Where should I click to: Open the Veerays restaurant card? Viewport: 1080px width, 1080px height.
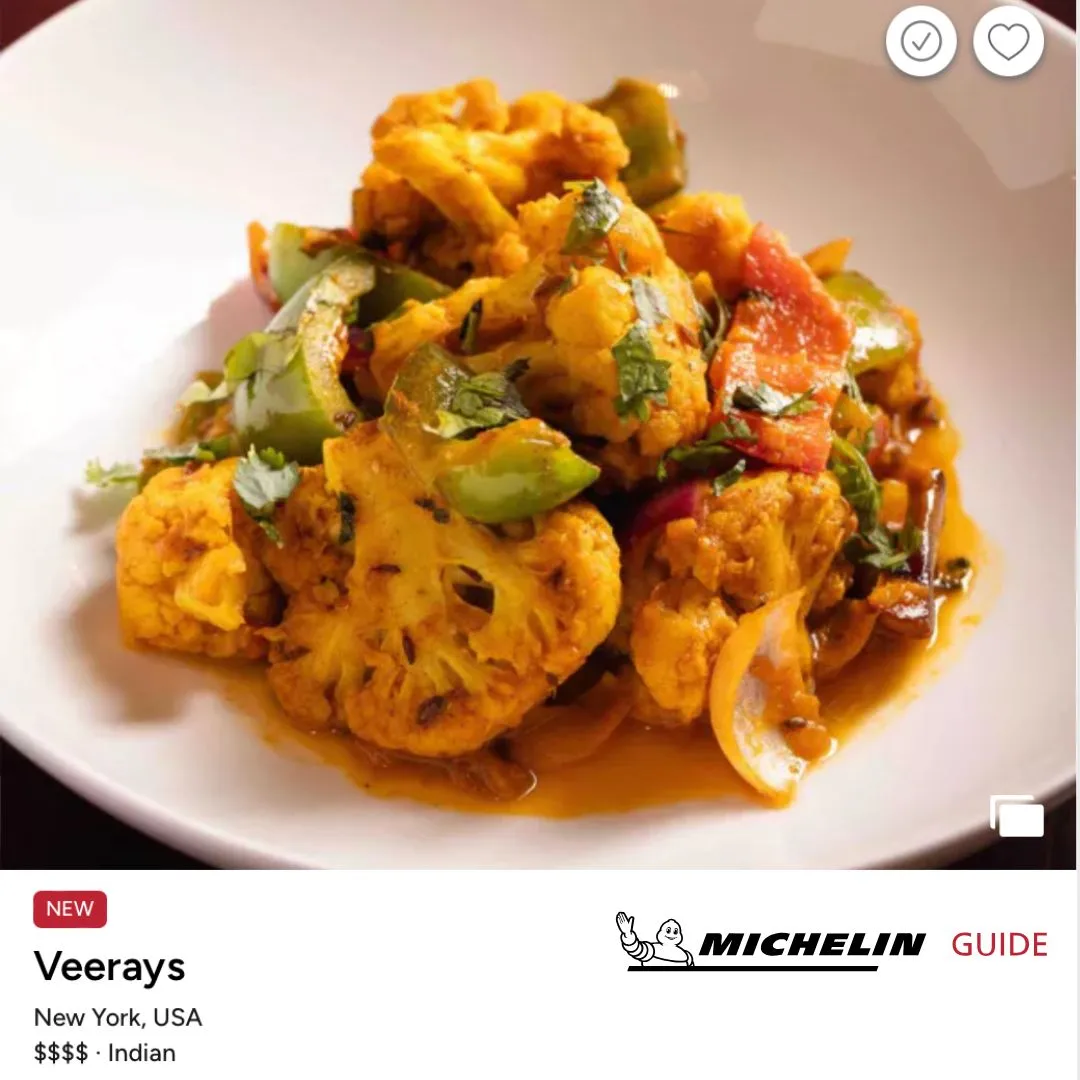coord(110,966)
